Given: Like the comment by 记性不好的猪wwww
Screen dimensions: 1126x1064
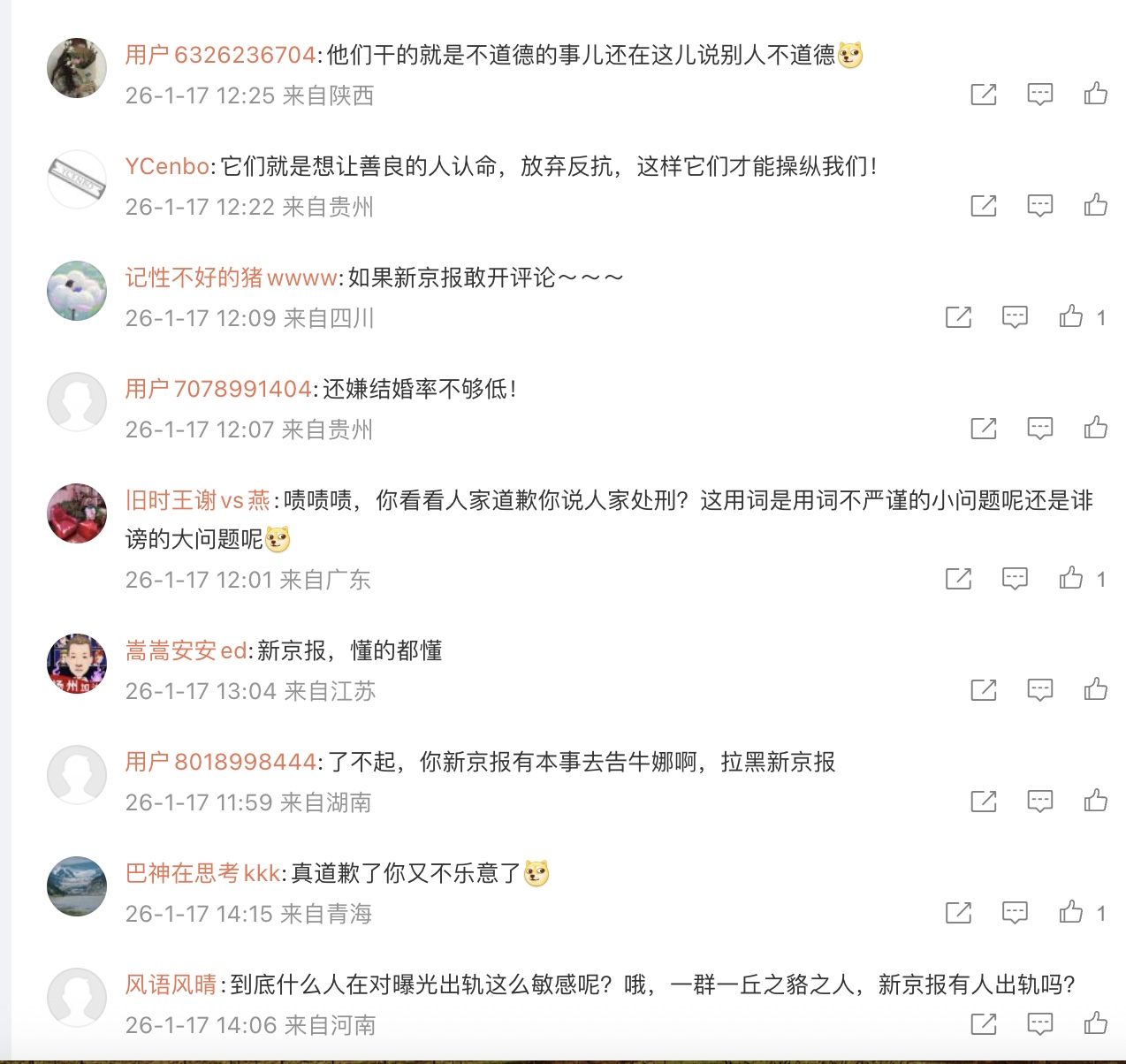Looking at the screenshot, I should point(1071,316).
